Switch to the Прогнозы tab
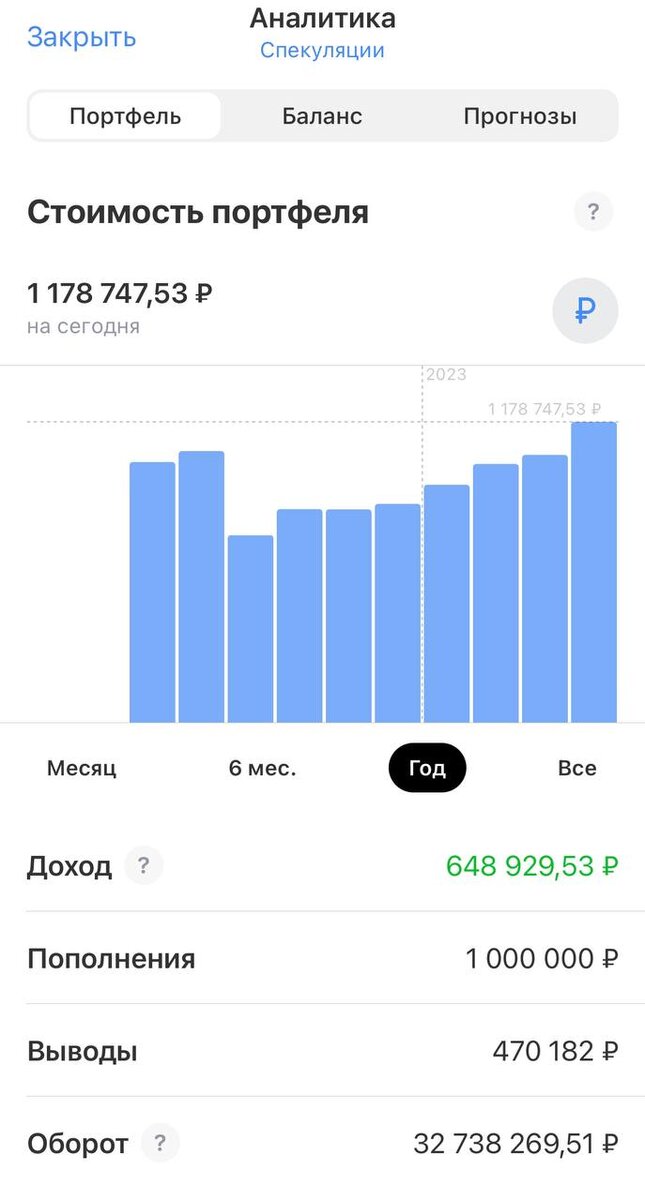The width and height of the screenshot is (645, 1200). pyautogui.click(x=520, y=116)
